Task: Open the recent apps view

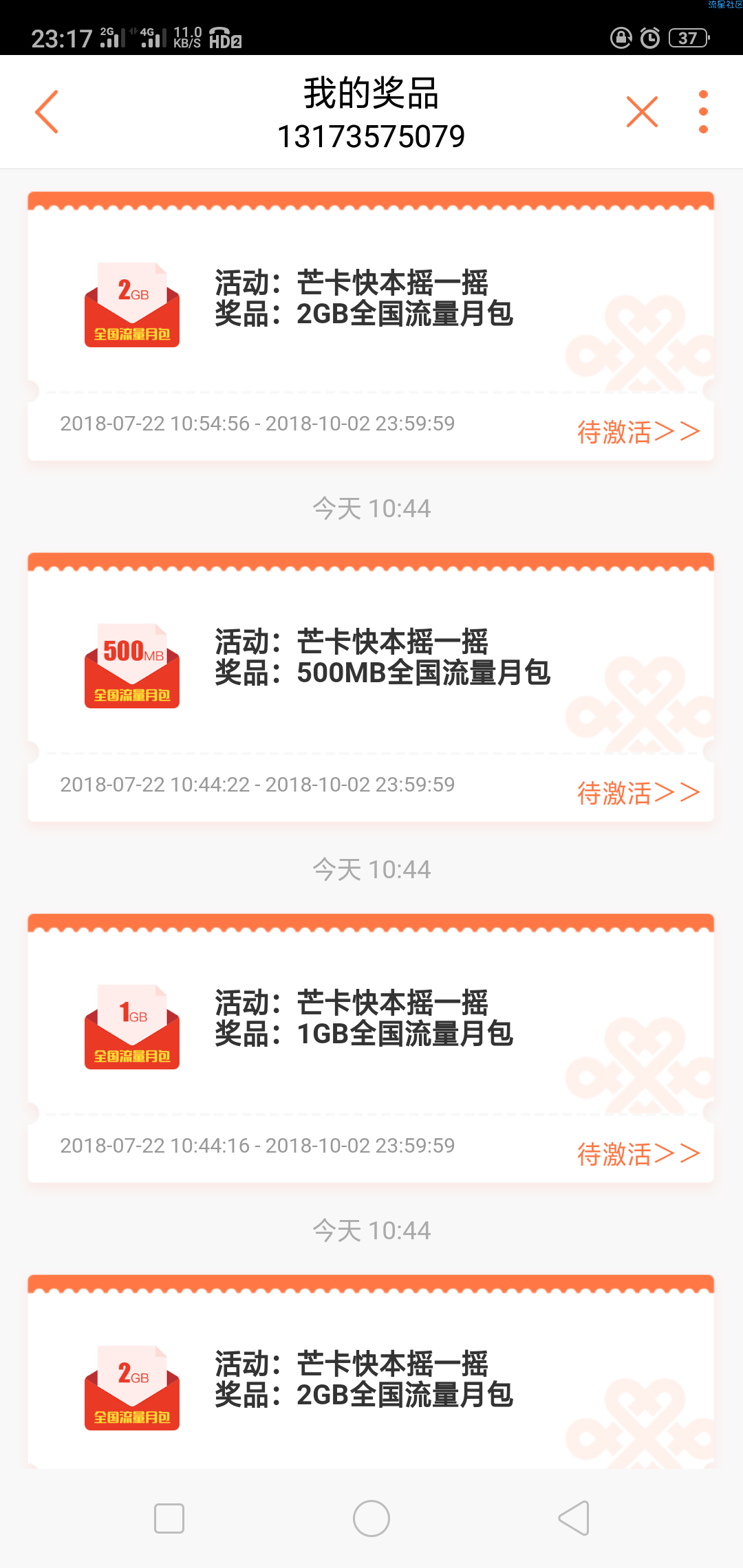Action: [169, 1518]
